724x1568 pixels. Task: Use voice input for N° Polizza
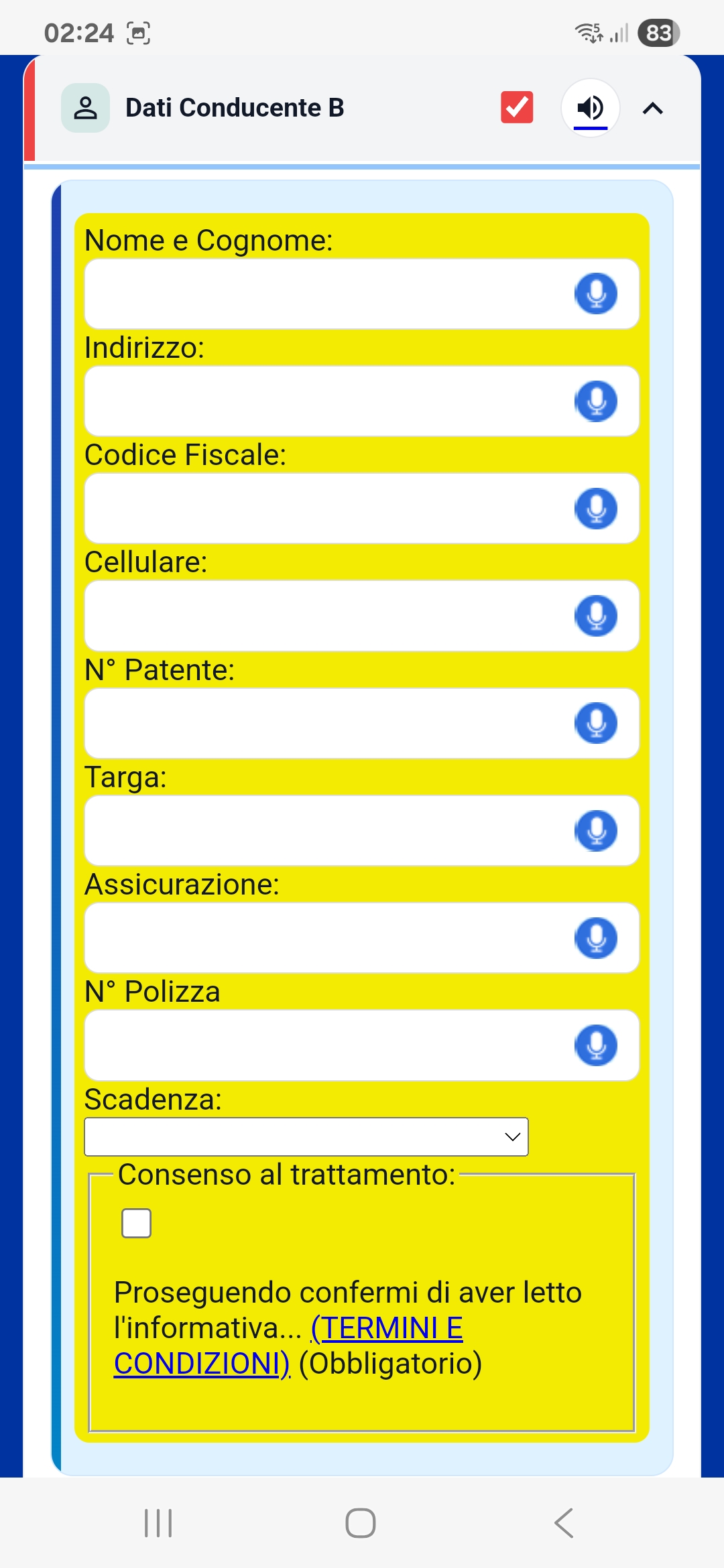pos(595,1045)
